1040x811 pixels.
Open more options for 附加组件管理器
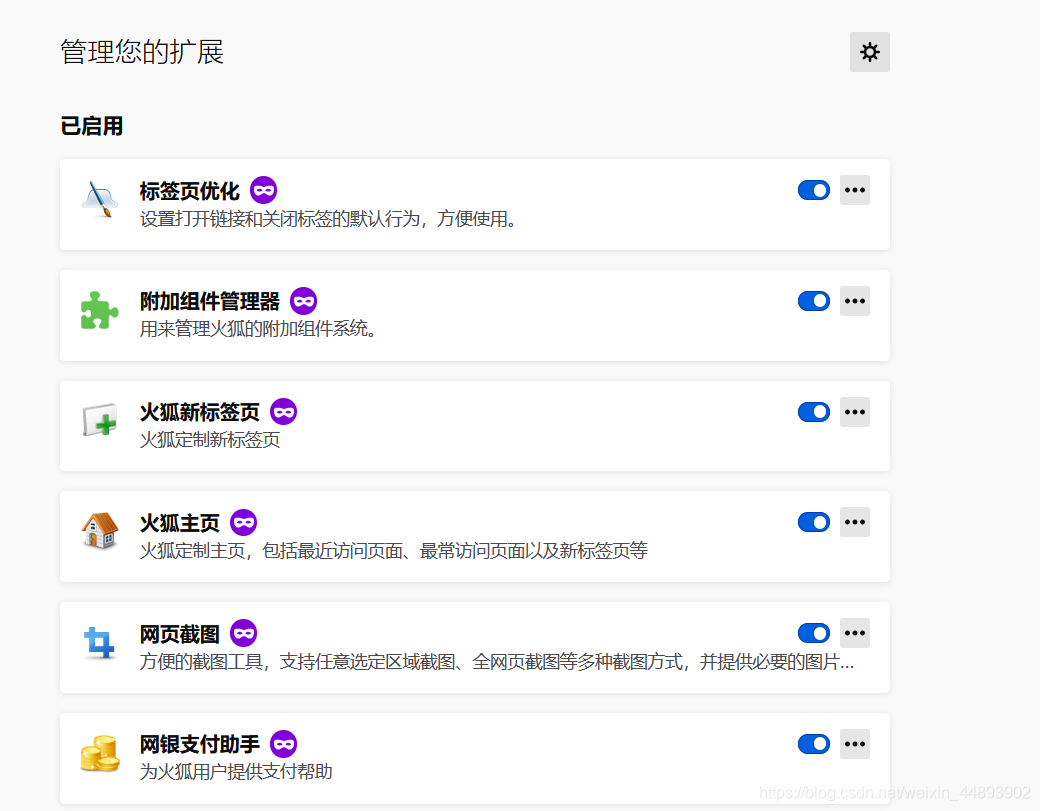point(854,301)
